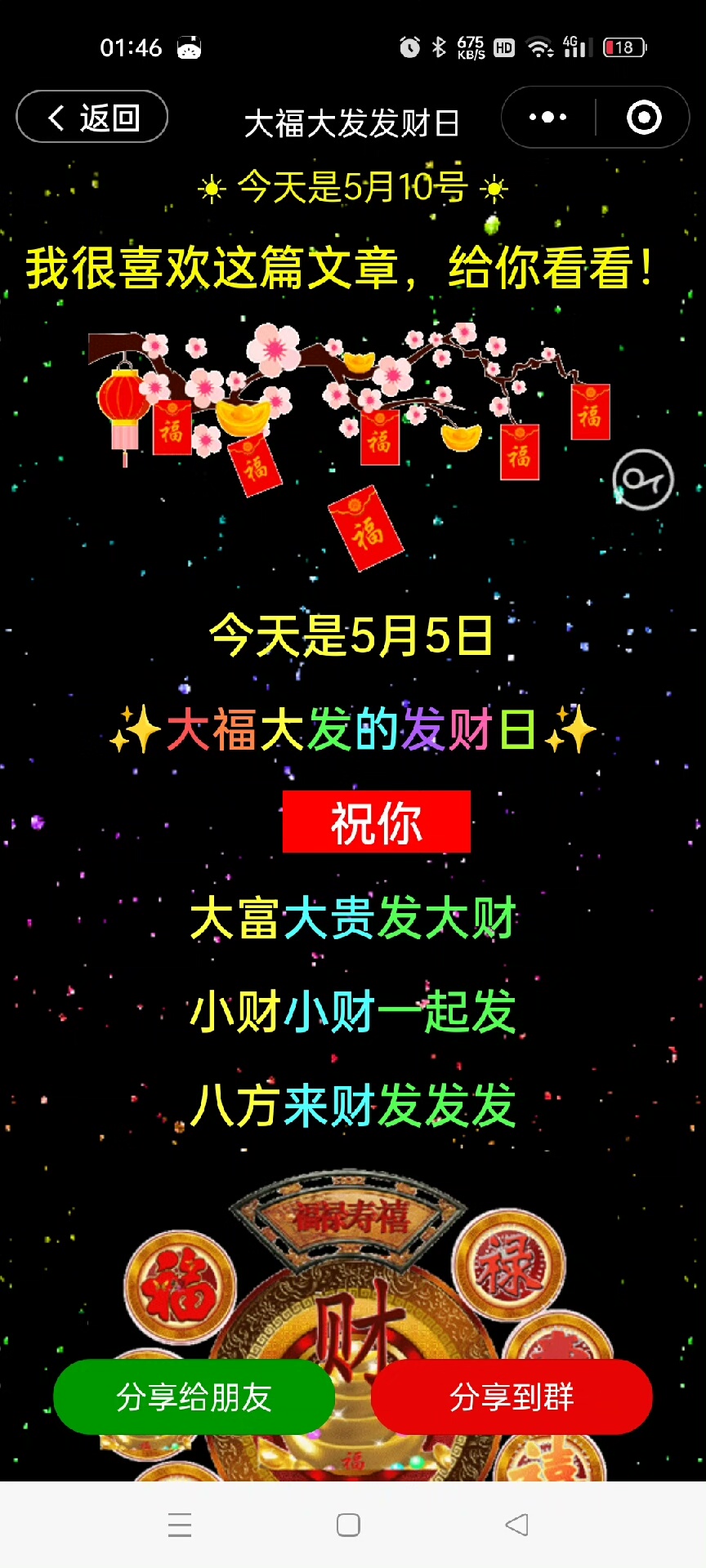Tap the 分享给朋友 button

[x=194, y=1396]
